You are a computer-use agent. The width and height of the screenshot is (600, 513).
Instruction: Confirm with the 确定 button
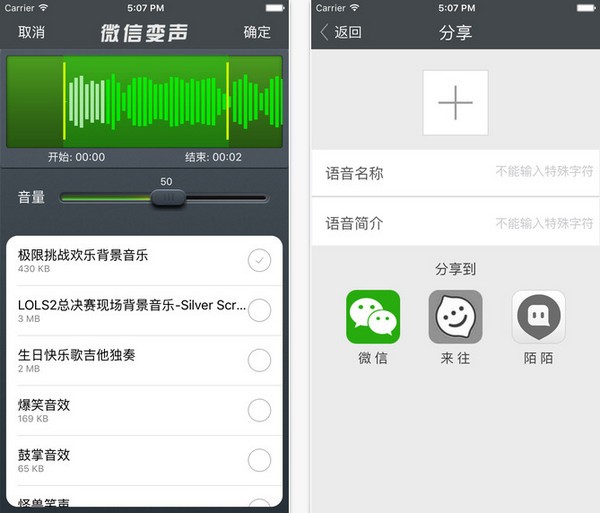pyautogui.click(x=257, y=32)
